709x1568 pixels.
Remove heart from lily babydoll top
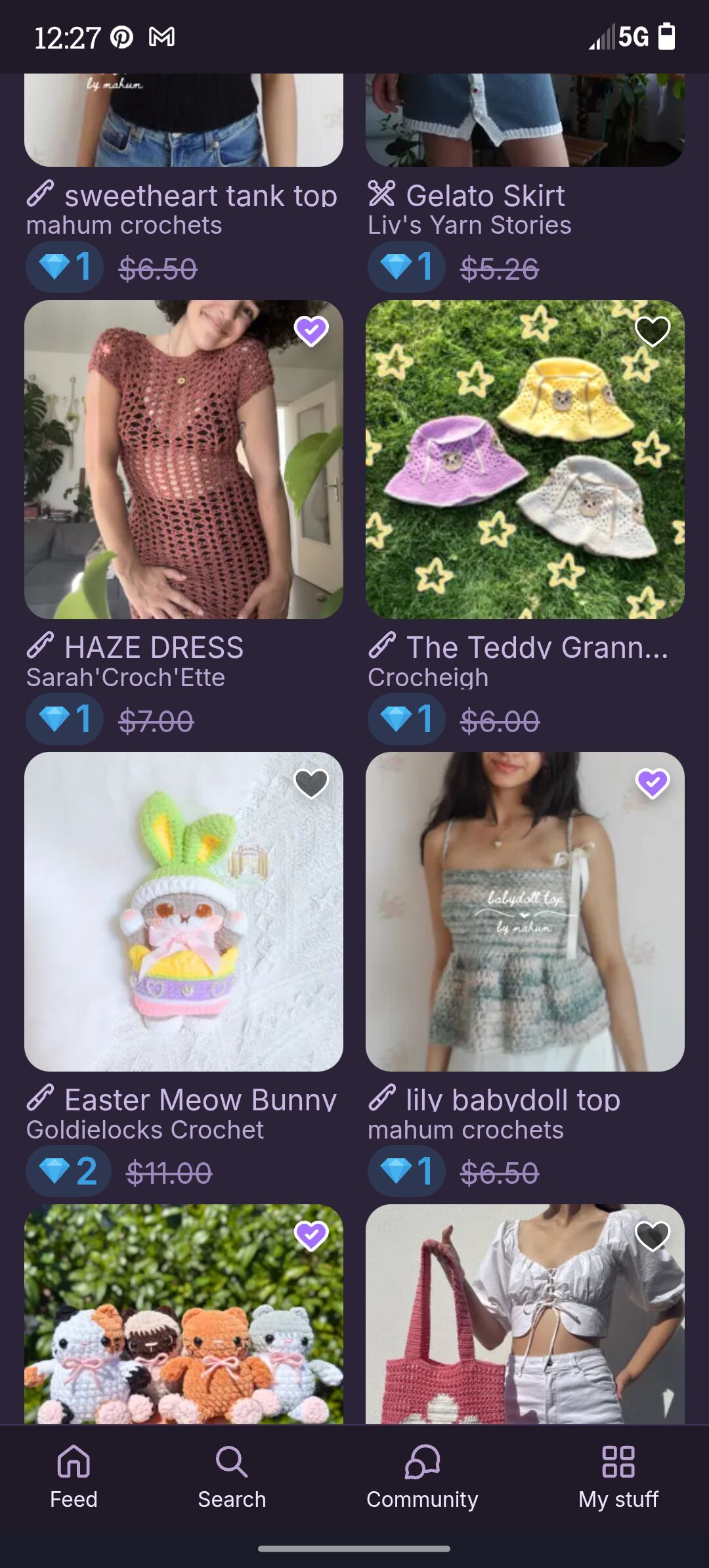click(653, 783)
